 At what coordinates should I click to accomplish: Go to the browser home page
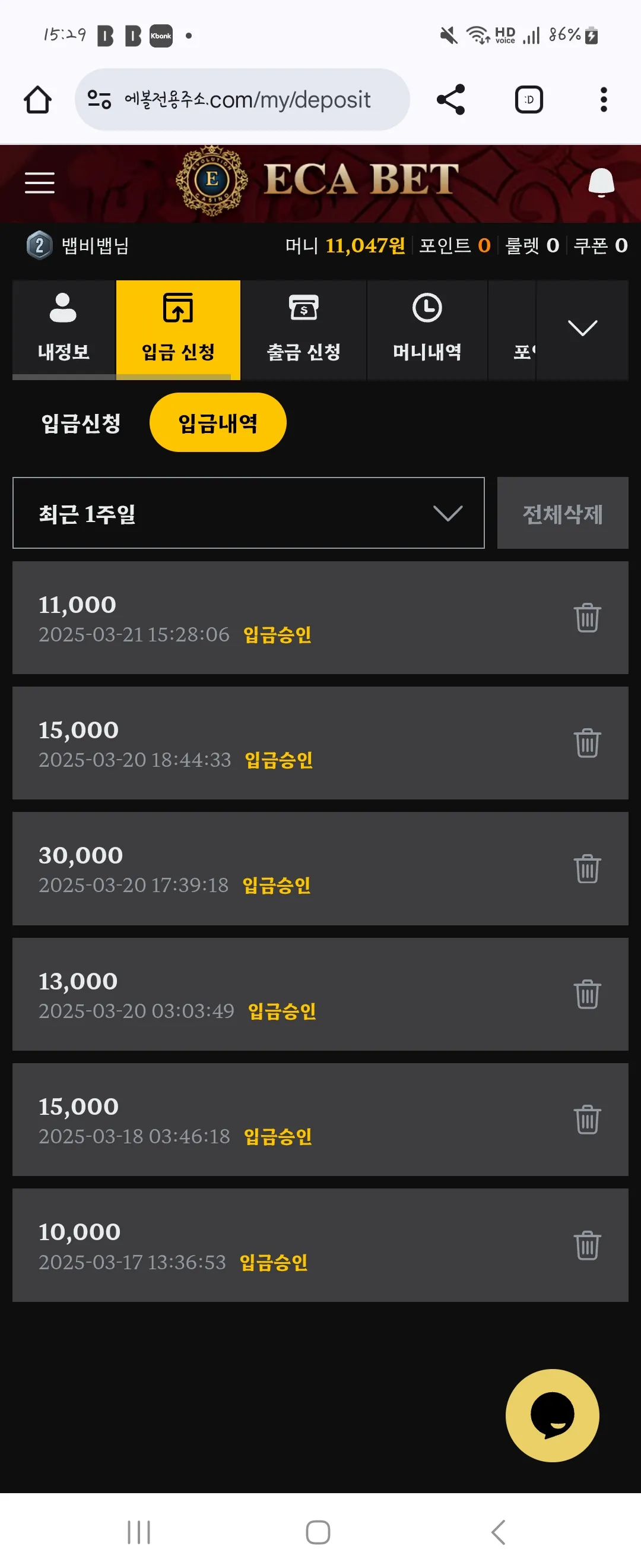point(38,99)
